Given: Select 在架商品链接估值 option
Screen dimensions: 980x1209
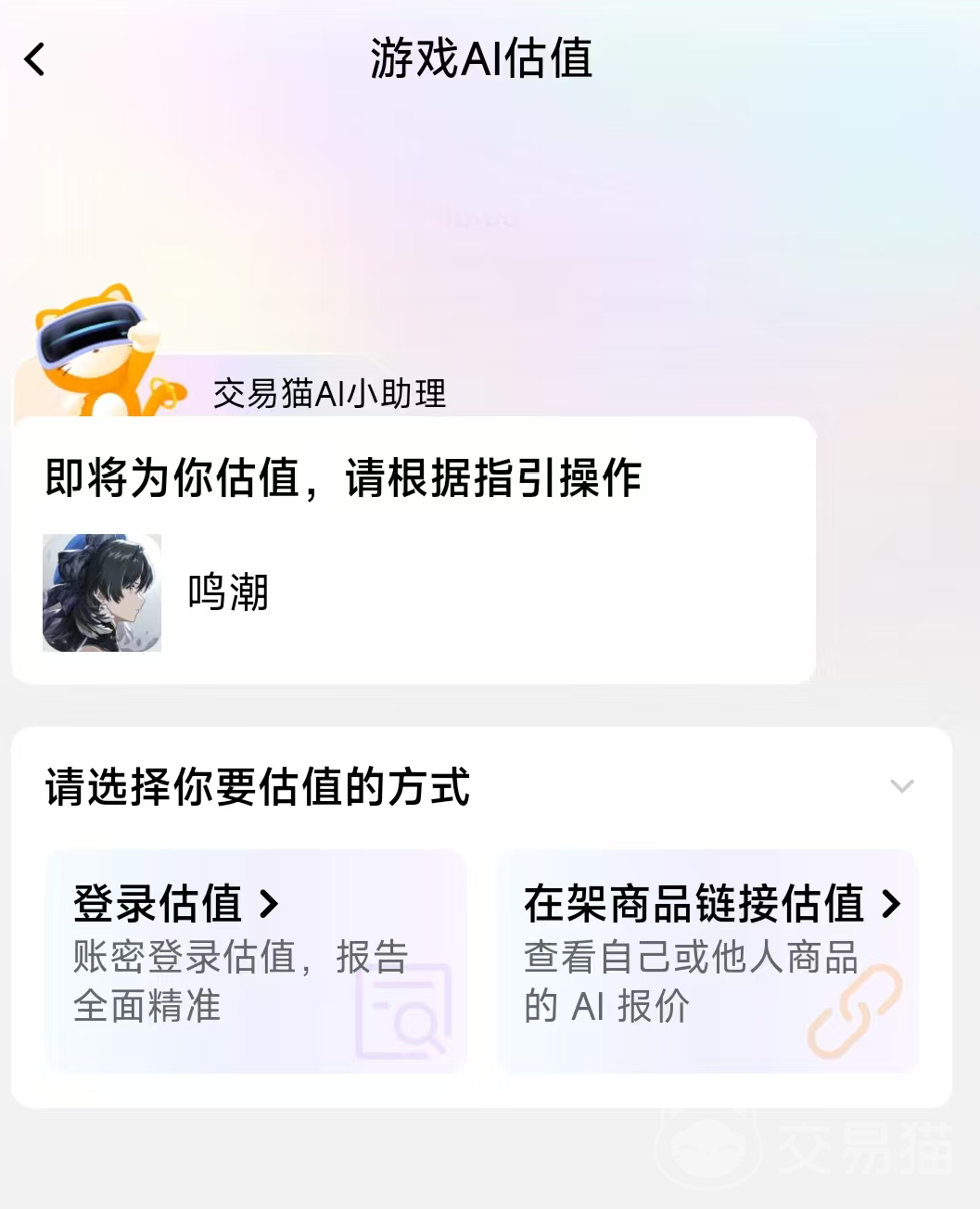Looking at the screenshot, I should (706, 961).
